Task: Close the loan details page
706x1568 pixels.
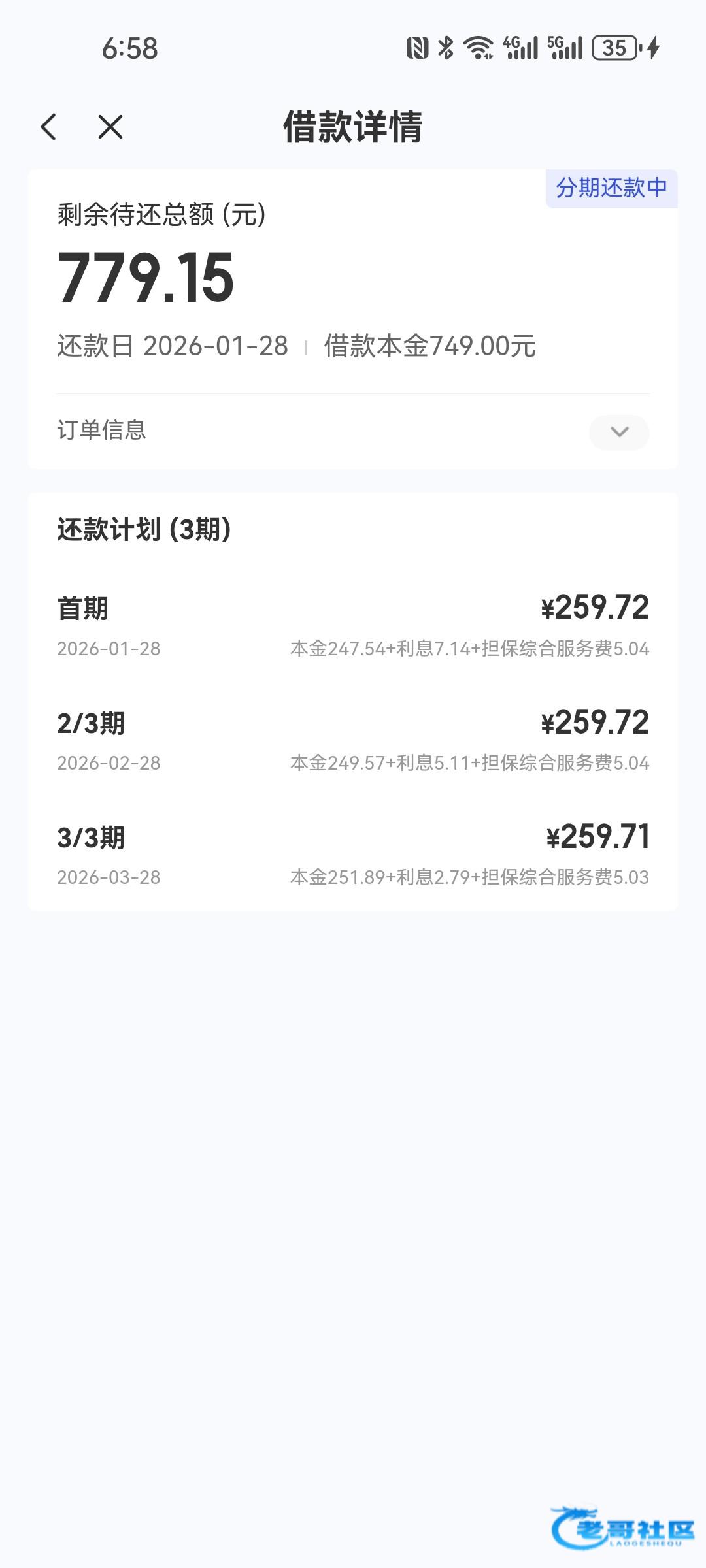Action: (x=110, y=127)
